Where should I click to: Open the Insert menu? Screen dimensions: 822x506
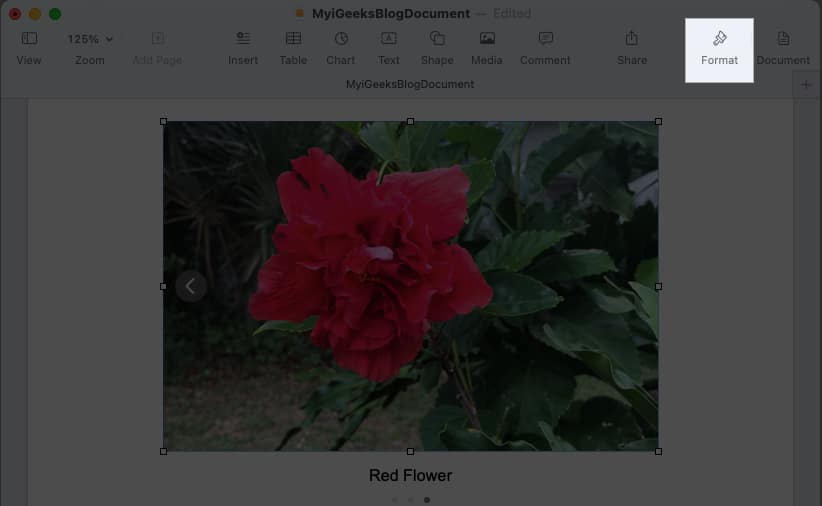(x=243, y=47)
